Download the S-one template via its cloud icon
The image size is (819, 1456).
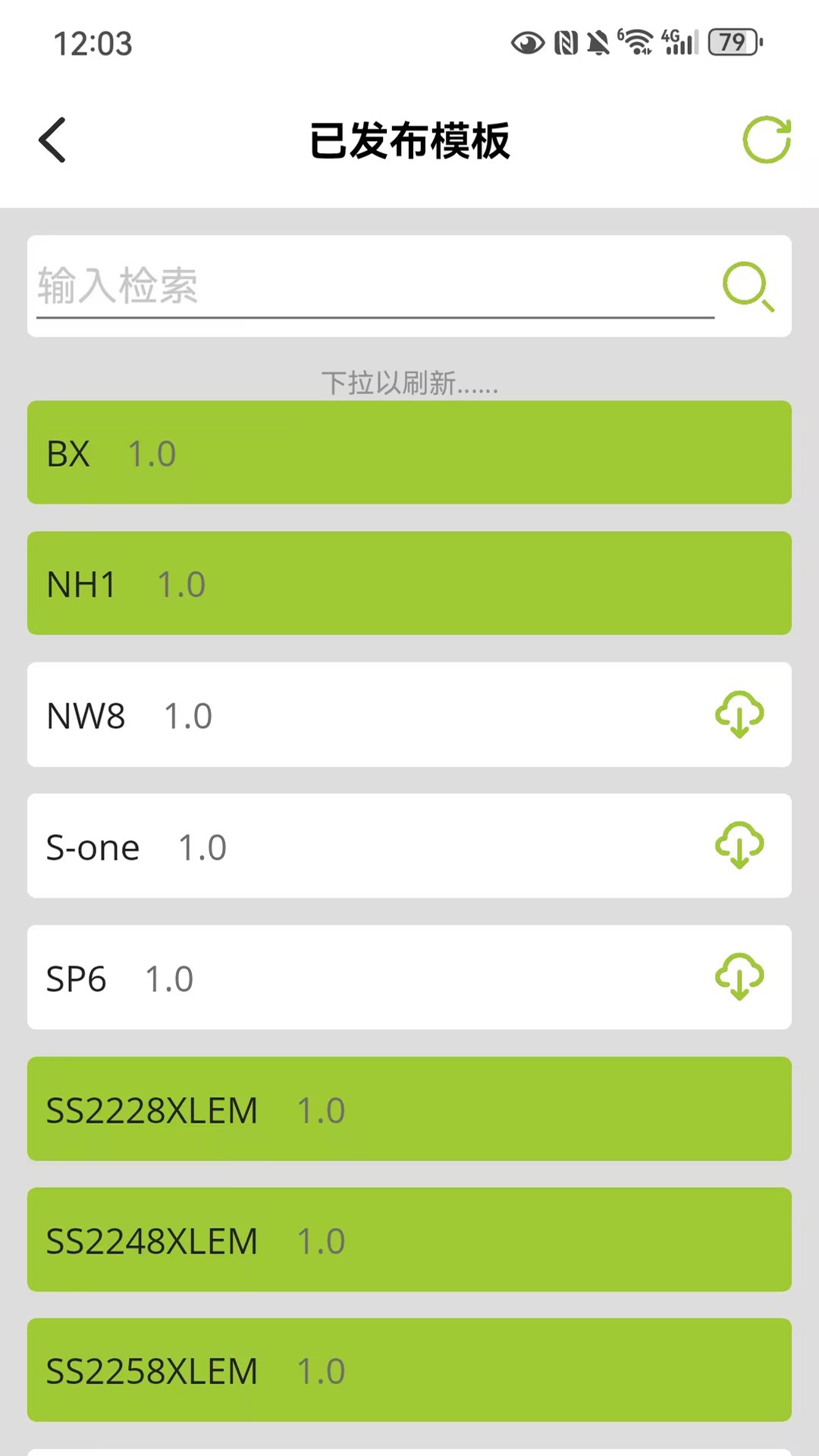(x=739, y=846)
